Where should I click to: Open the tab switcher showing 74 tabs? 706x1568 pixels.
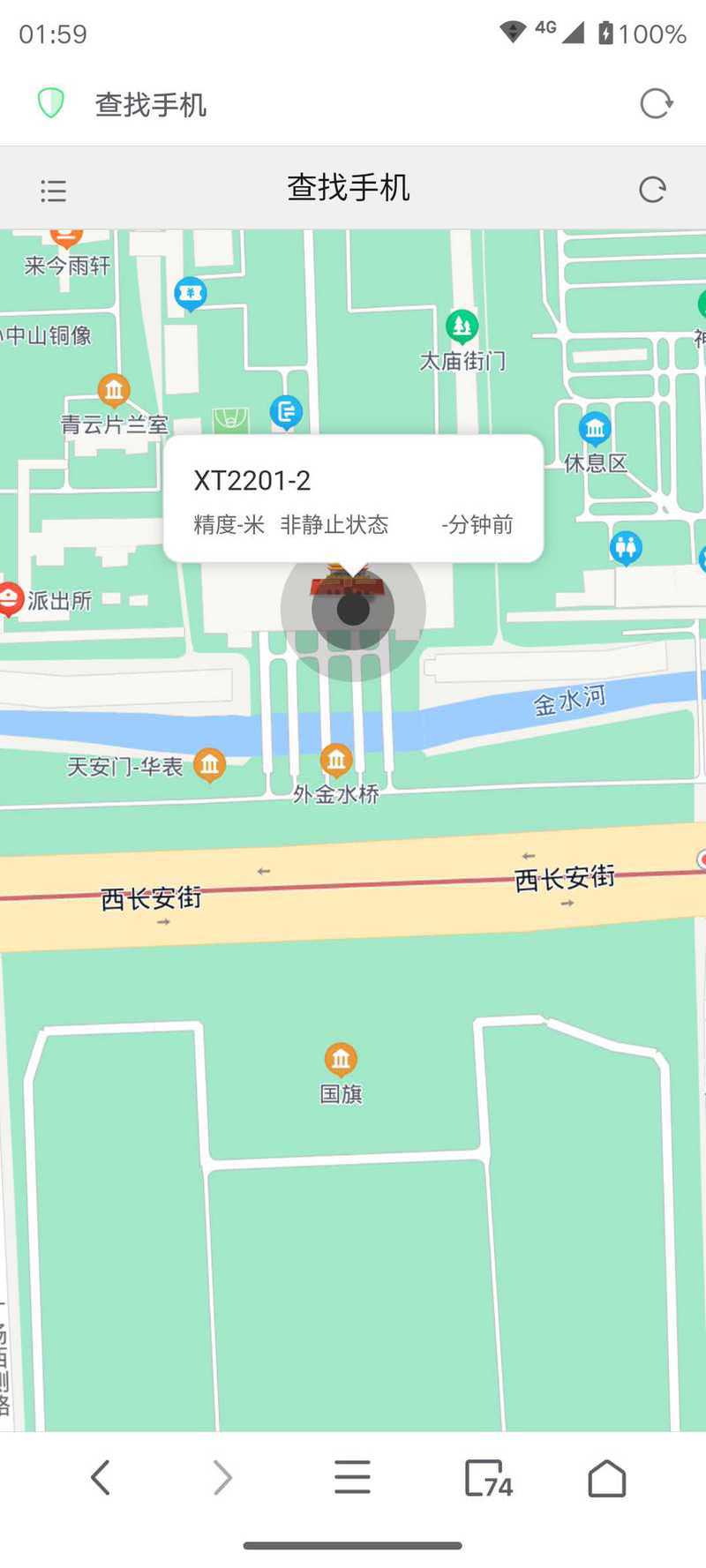488,1478
